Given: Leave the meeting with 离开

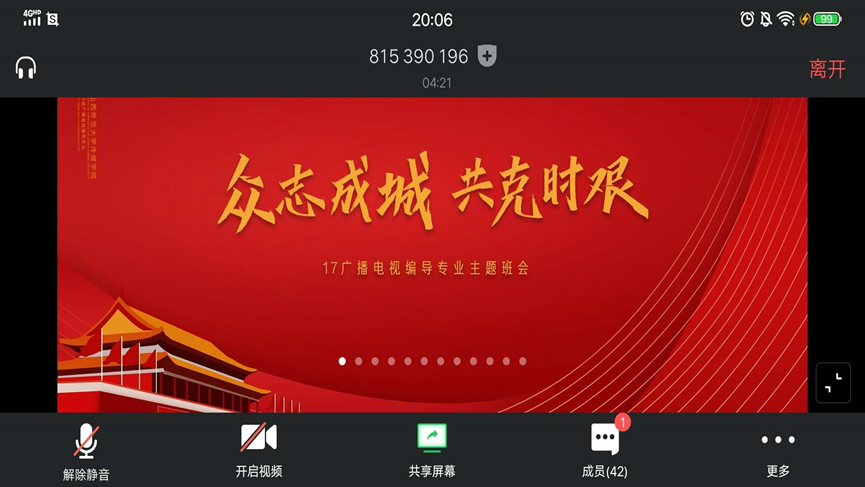Looking at the screenshot, I should pyautogui.click(x=827, y=69).
